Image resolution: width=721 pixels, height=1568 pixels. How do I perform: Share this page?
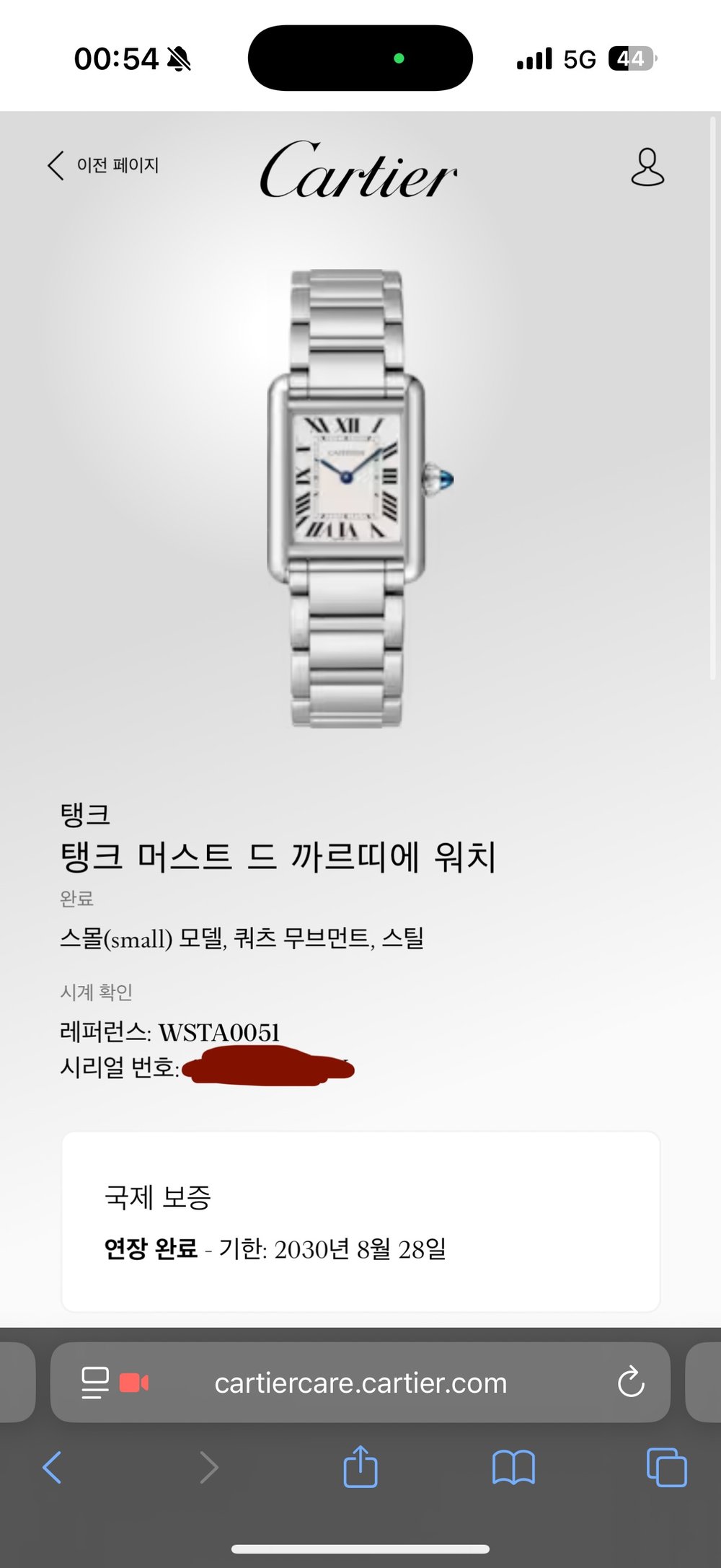(x=360, y=1467)
